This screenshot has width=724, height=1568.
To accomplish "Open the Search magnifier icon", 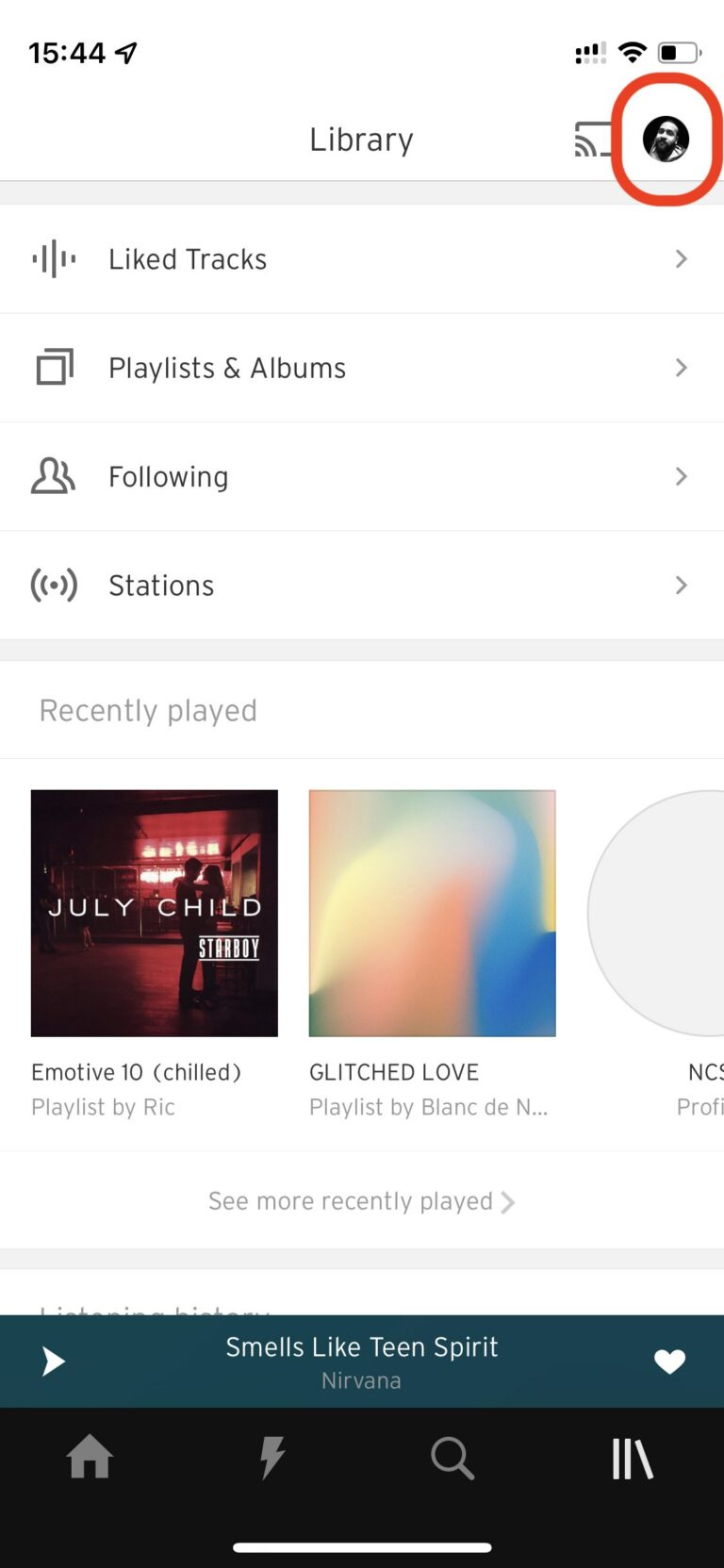I will [x=452, y=1458].
